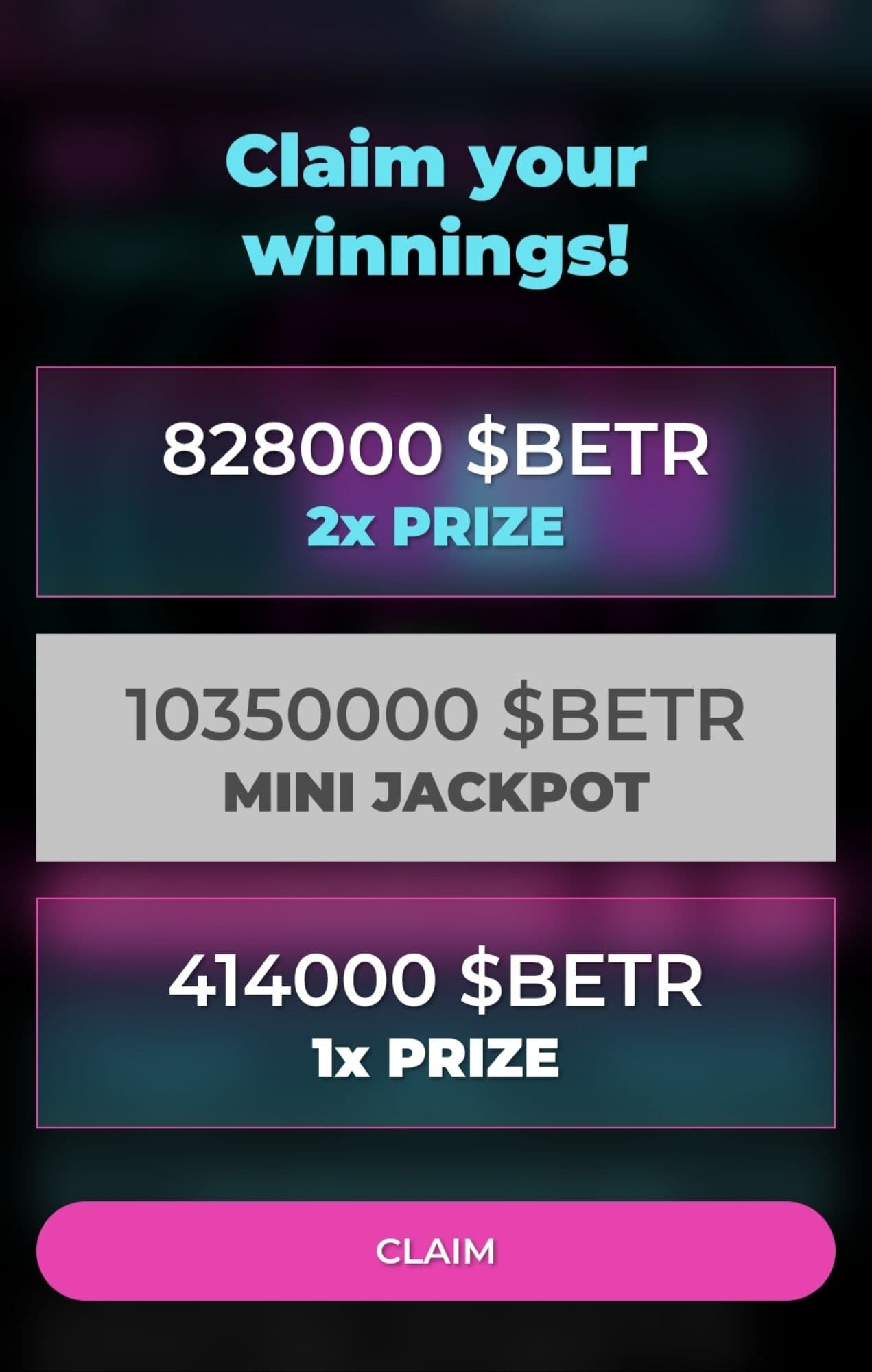
Task: Select the 828000 $BETR 2x prize card
Action: coord(436,482)
